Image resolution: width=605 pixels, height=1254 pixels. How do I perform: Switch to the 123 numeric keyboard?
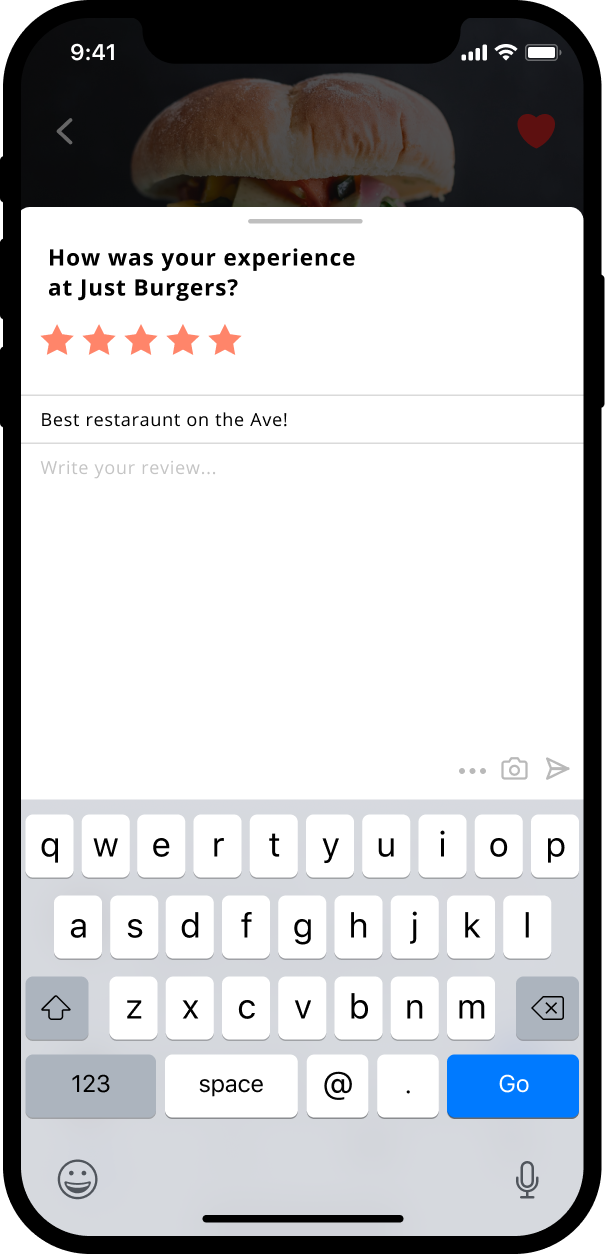tap(91, 1085)
